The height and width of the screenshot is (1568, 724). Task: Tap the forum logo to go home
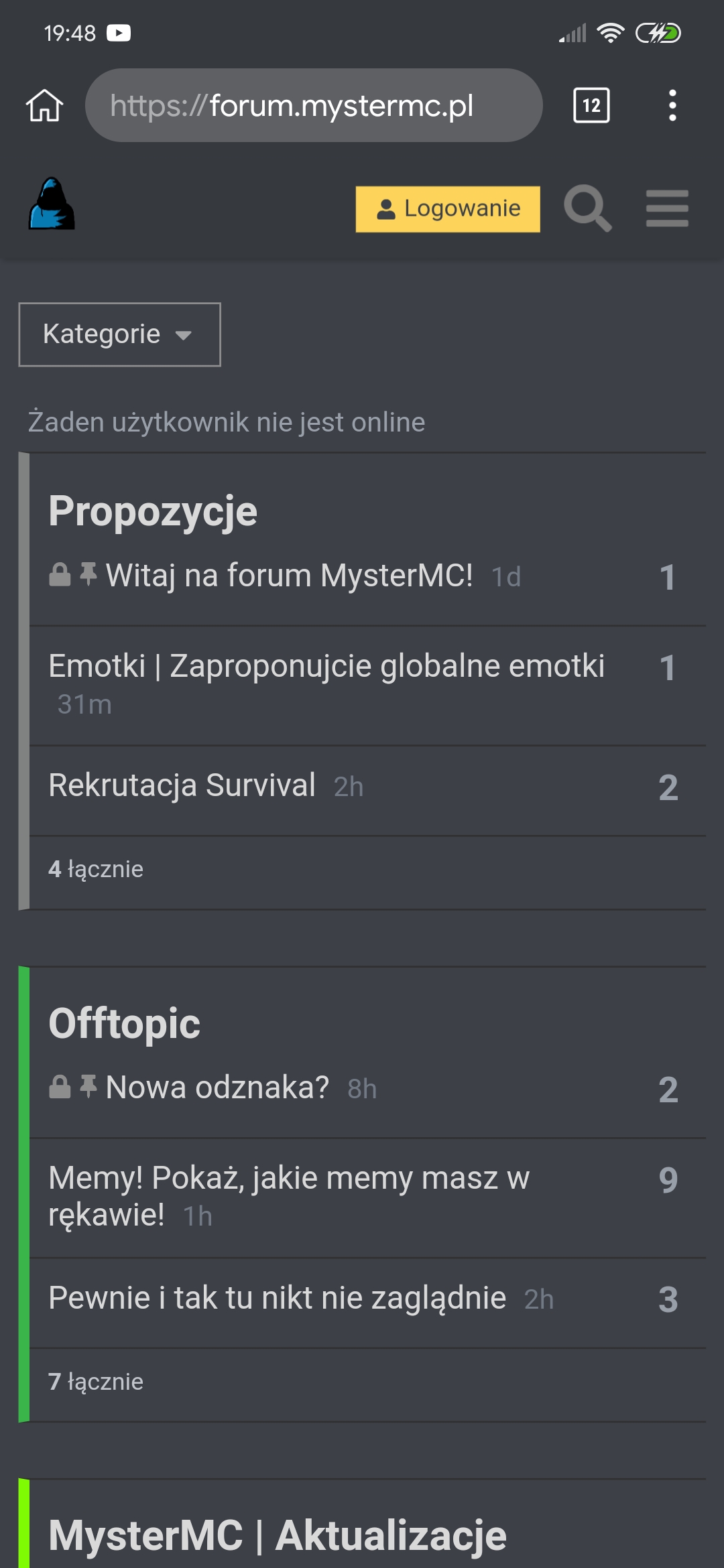[52, 204]
